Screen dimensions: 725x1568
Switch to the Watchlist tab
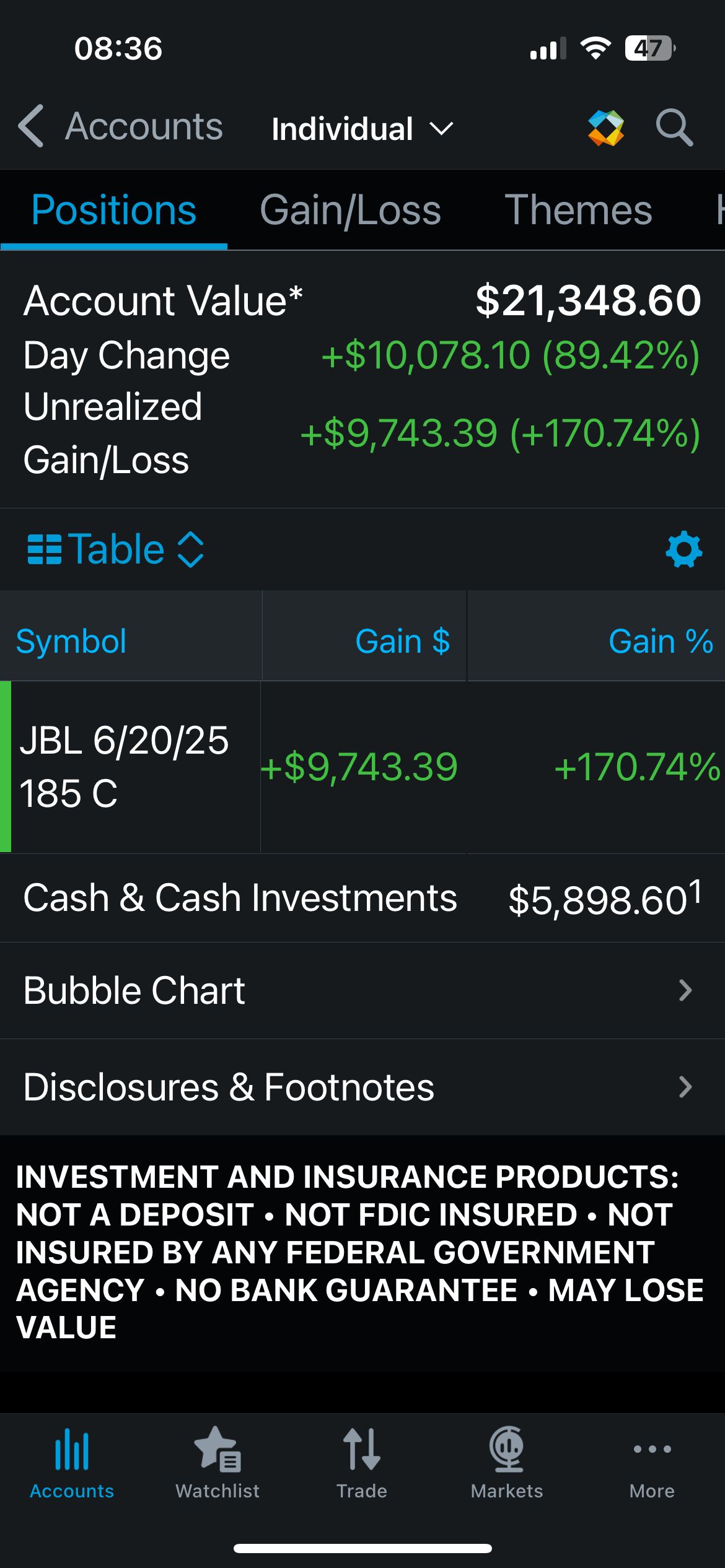coord(217,1464)
